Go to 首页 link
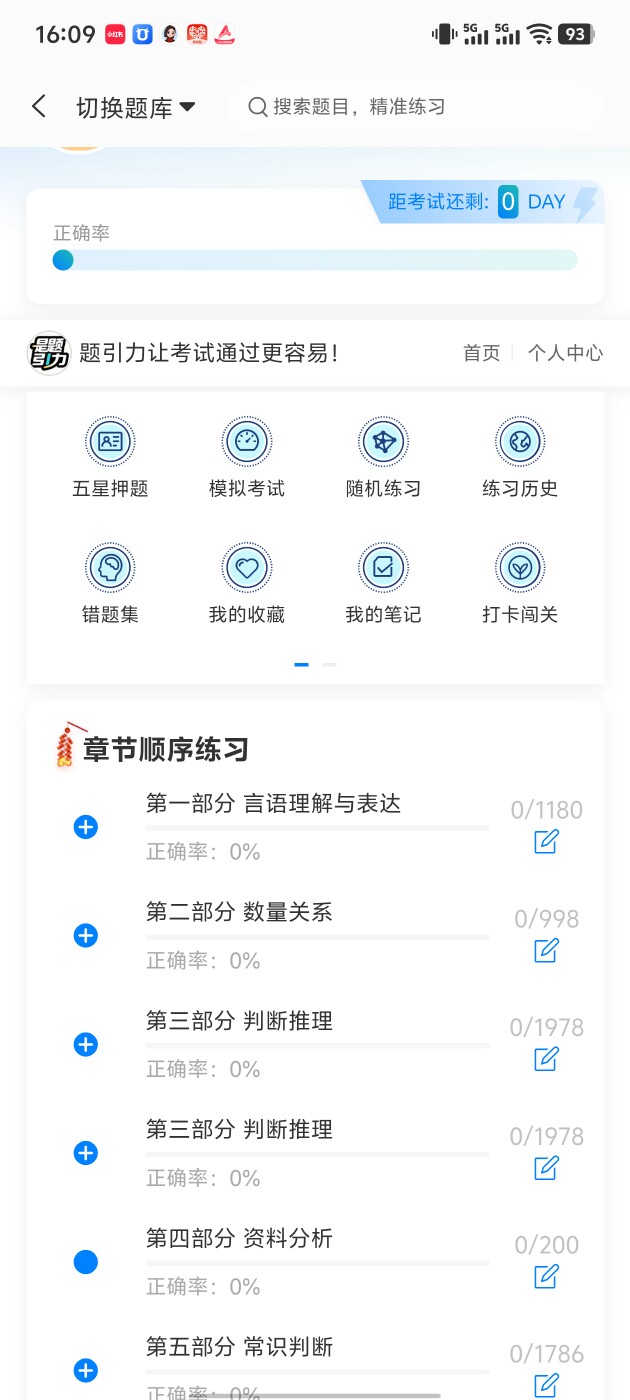This screenshot has height=1400, width=630. tap(481, 353)
